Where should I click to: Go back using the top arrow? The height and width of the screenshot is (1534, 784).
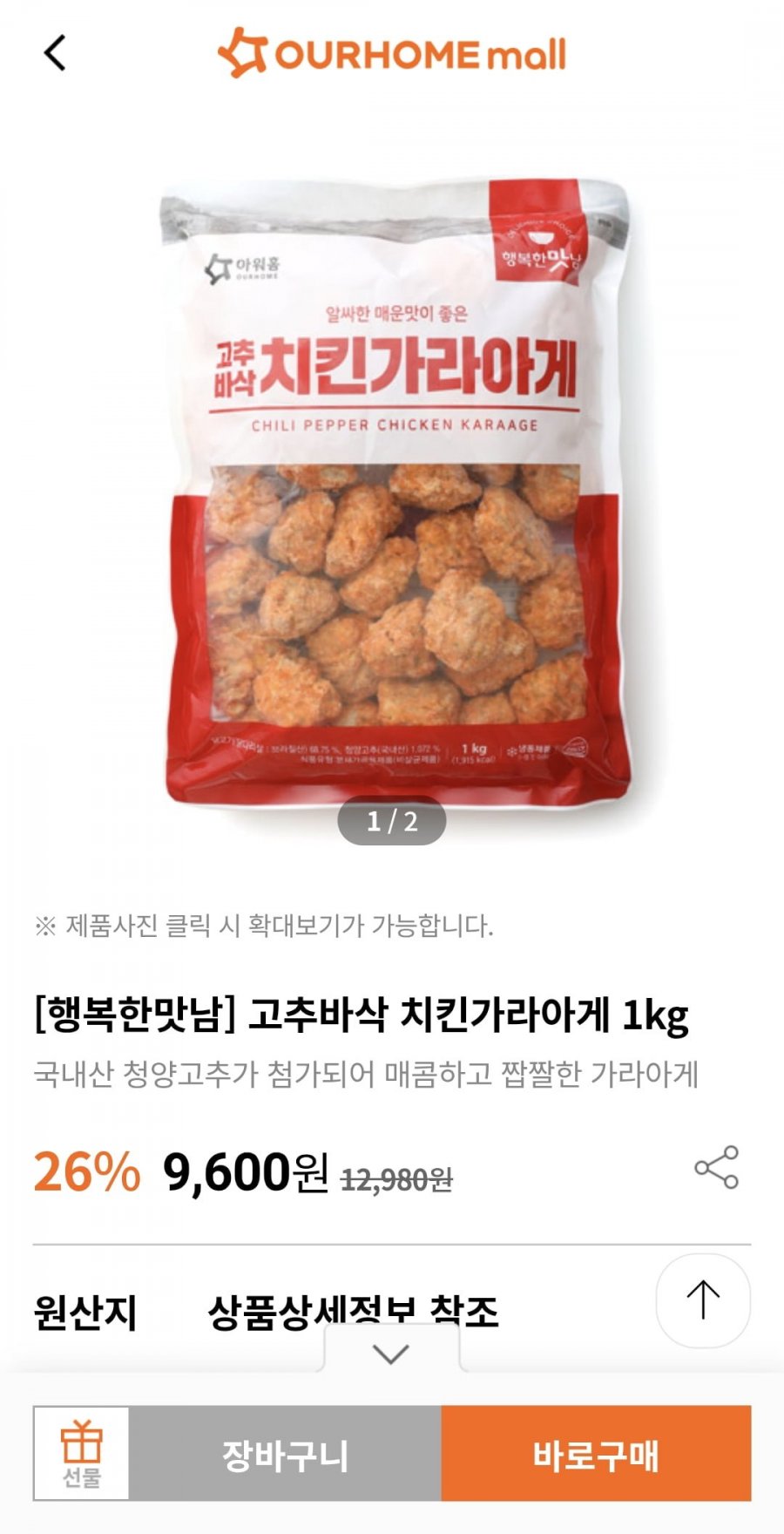click(x=55, y=53)
